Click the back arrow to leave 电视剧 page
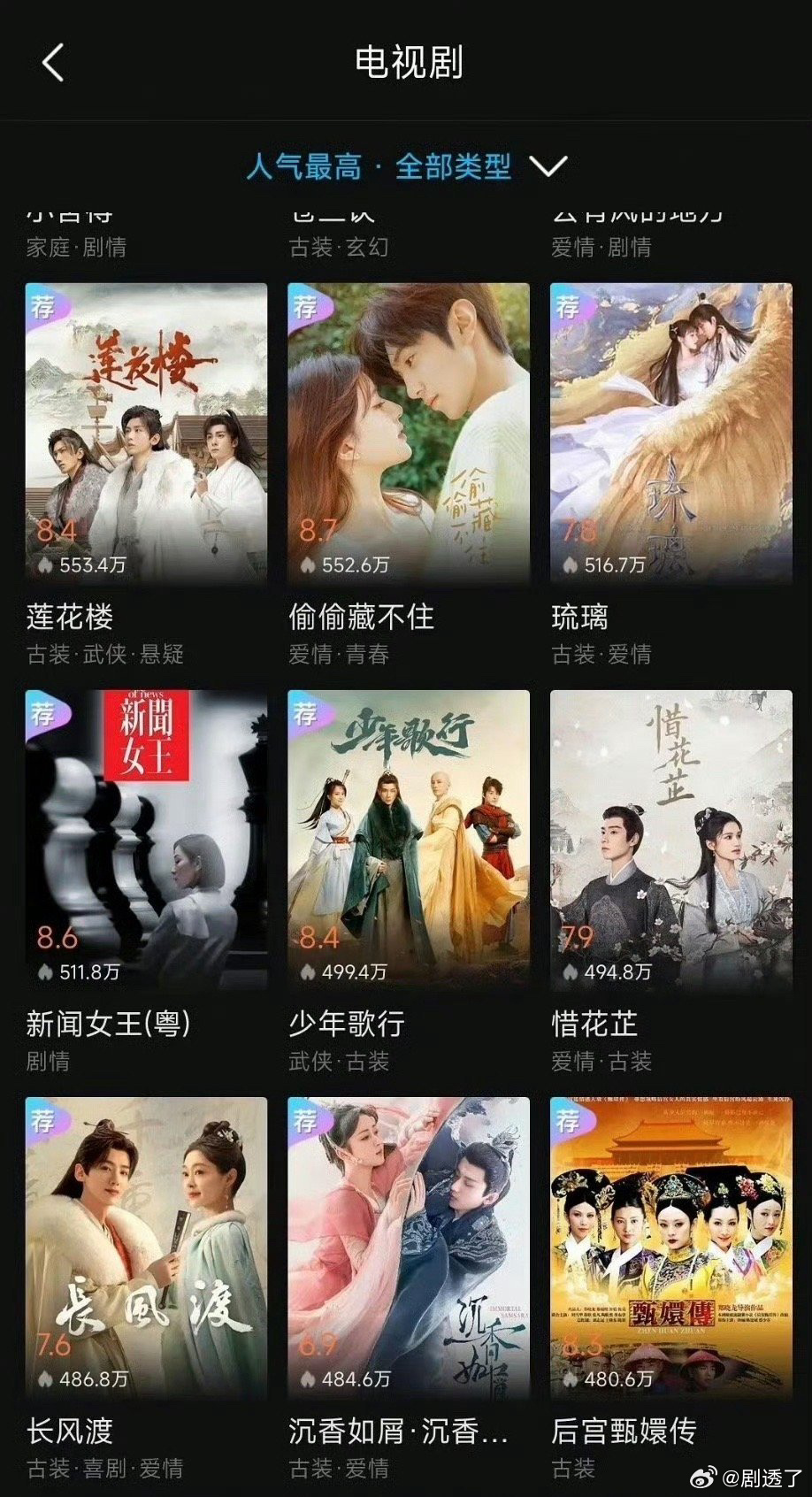 (53, 64)
